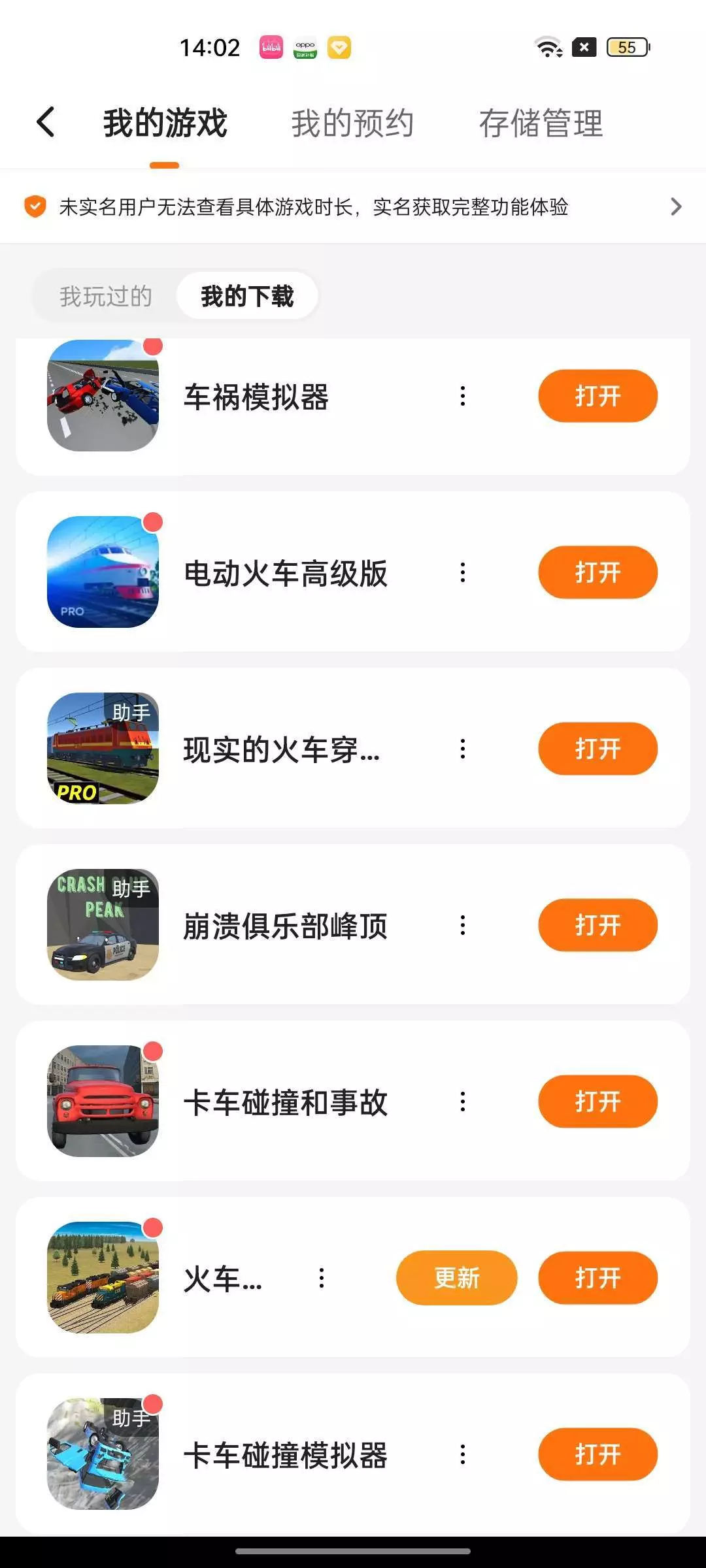This screenshot has height=1568, width=706.
Task: Open 车祸模拟器 with the 打开 button
Action: [x=597, y=396]
